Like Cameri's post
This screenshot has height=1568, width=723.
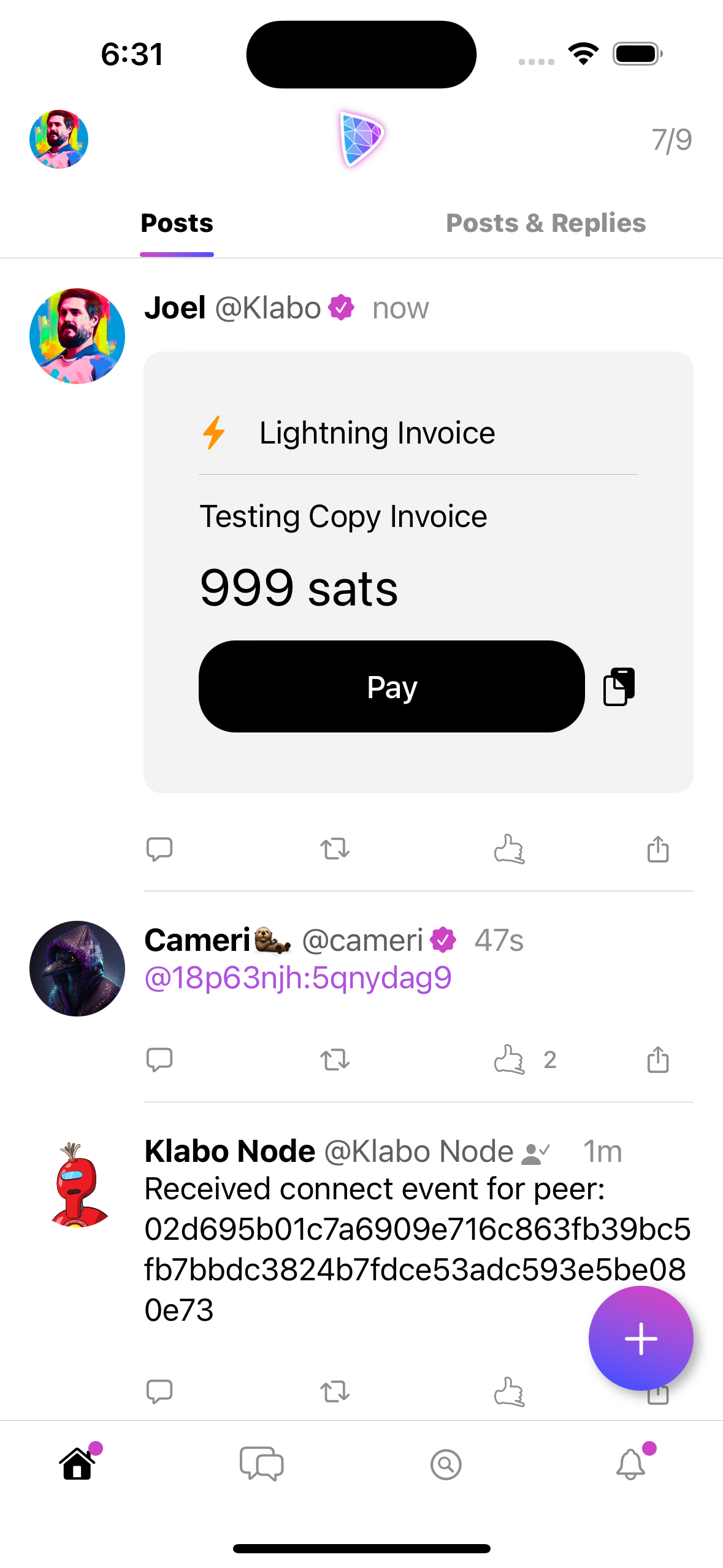pos(509,1059)
